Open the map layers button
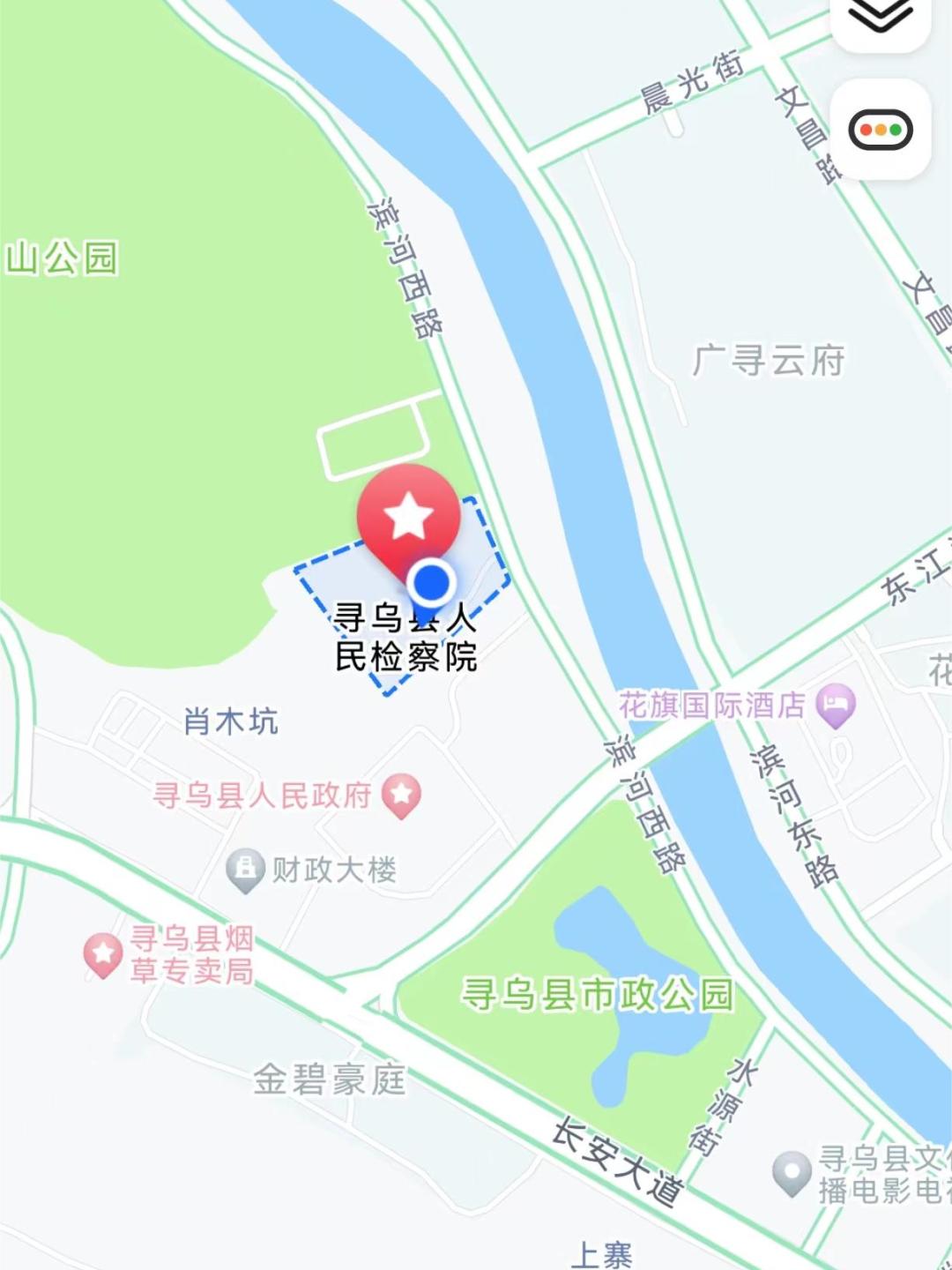The image size is (952, 1270). click(880, 18)
